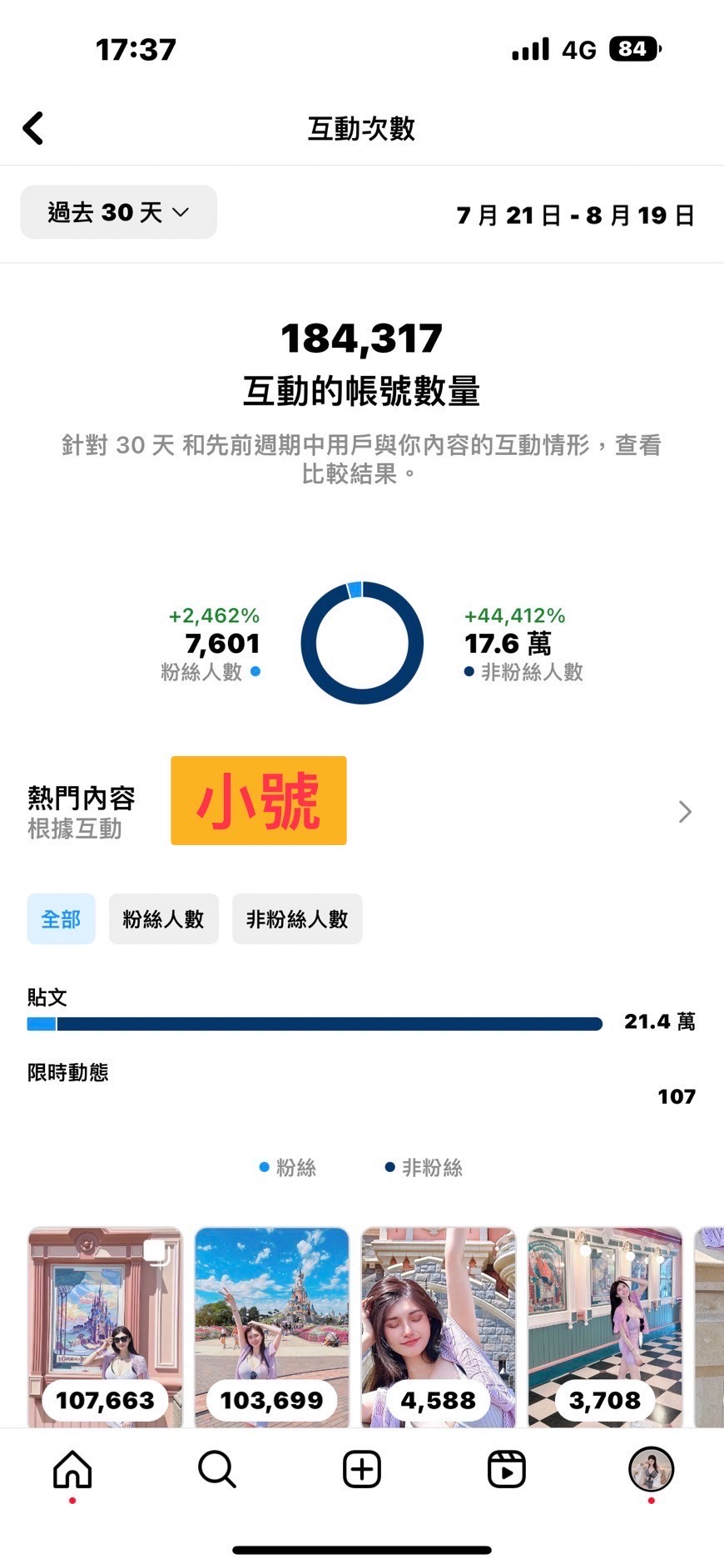The width and height of the screenshot is (724, 1568).
Task: Select the 全部 filter chip
Action: pos(61,919)
